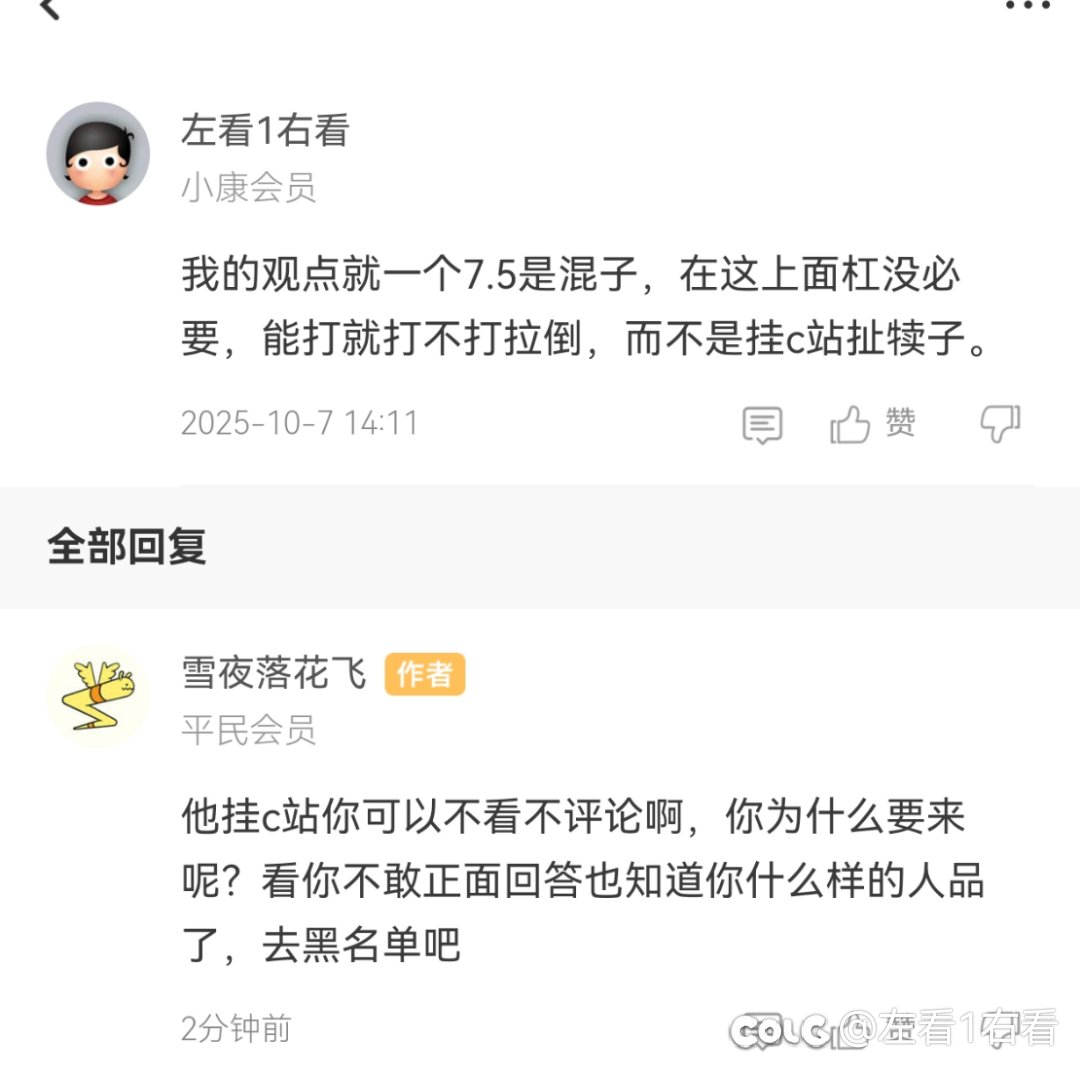Reply to 左看1右看's comment via the comment icon
The image size is (1080, 1072).
[762, 425]
